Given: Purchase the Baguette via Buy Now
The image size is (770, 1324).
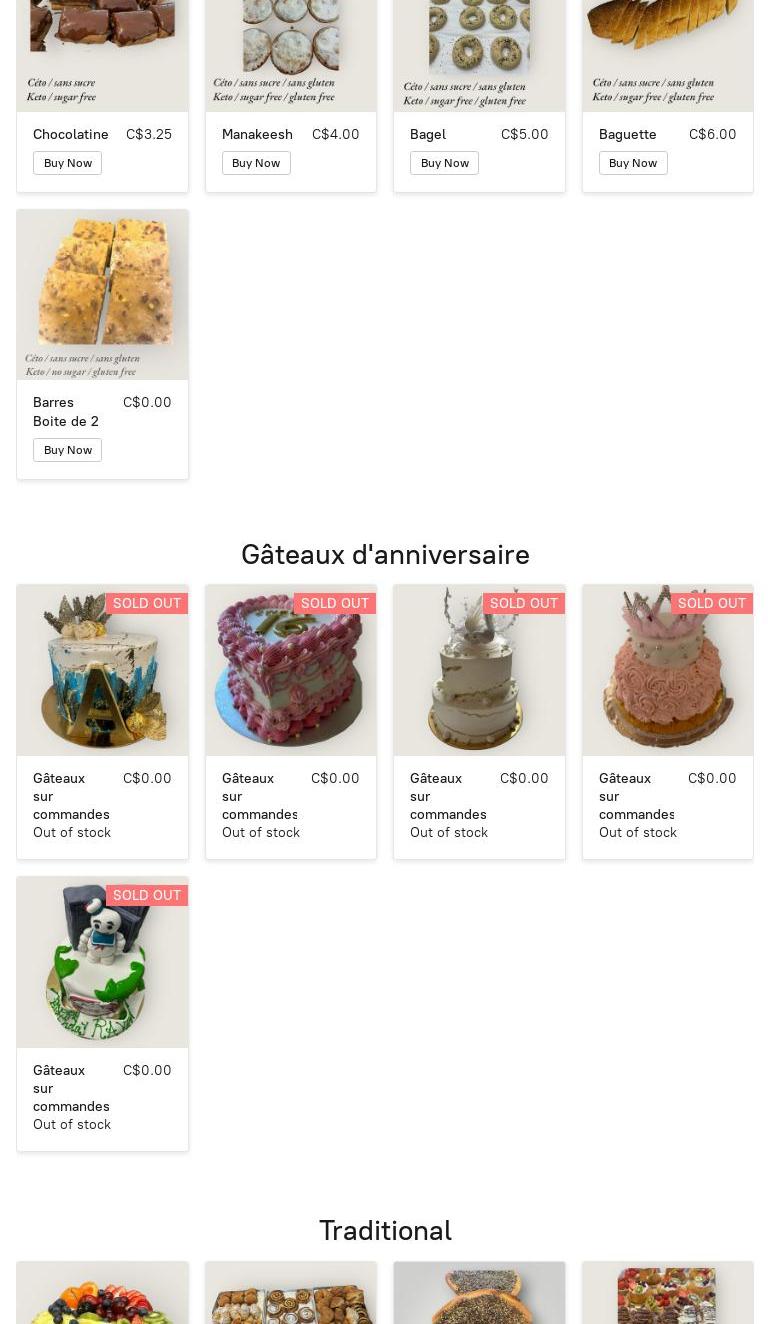Looking at the screenshot, I should [x=633, y=163].
